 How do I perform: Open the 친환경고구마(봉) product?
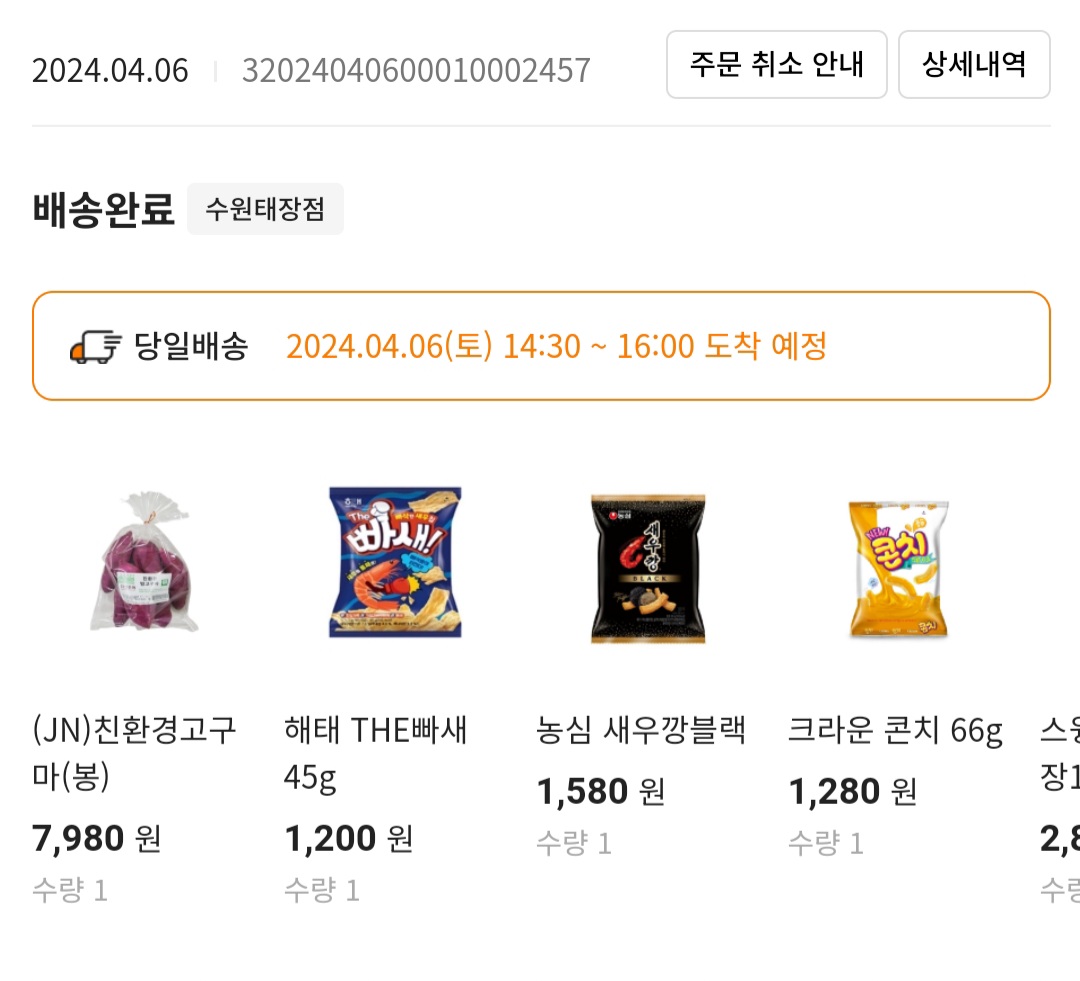(x=144, y=563)
